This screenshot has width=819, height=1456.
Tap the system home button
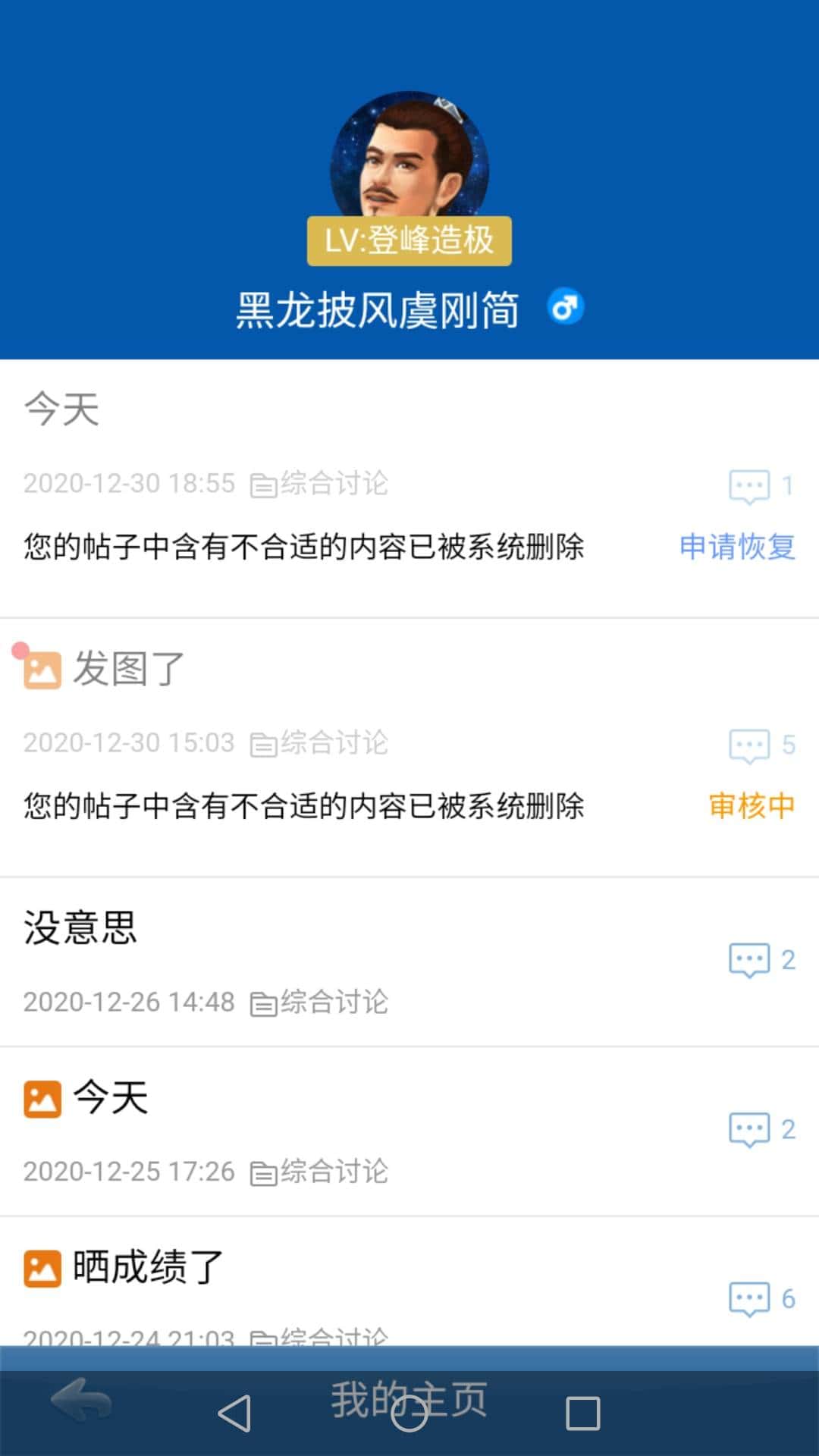[x=409, y=1414]
